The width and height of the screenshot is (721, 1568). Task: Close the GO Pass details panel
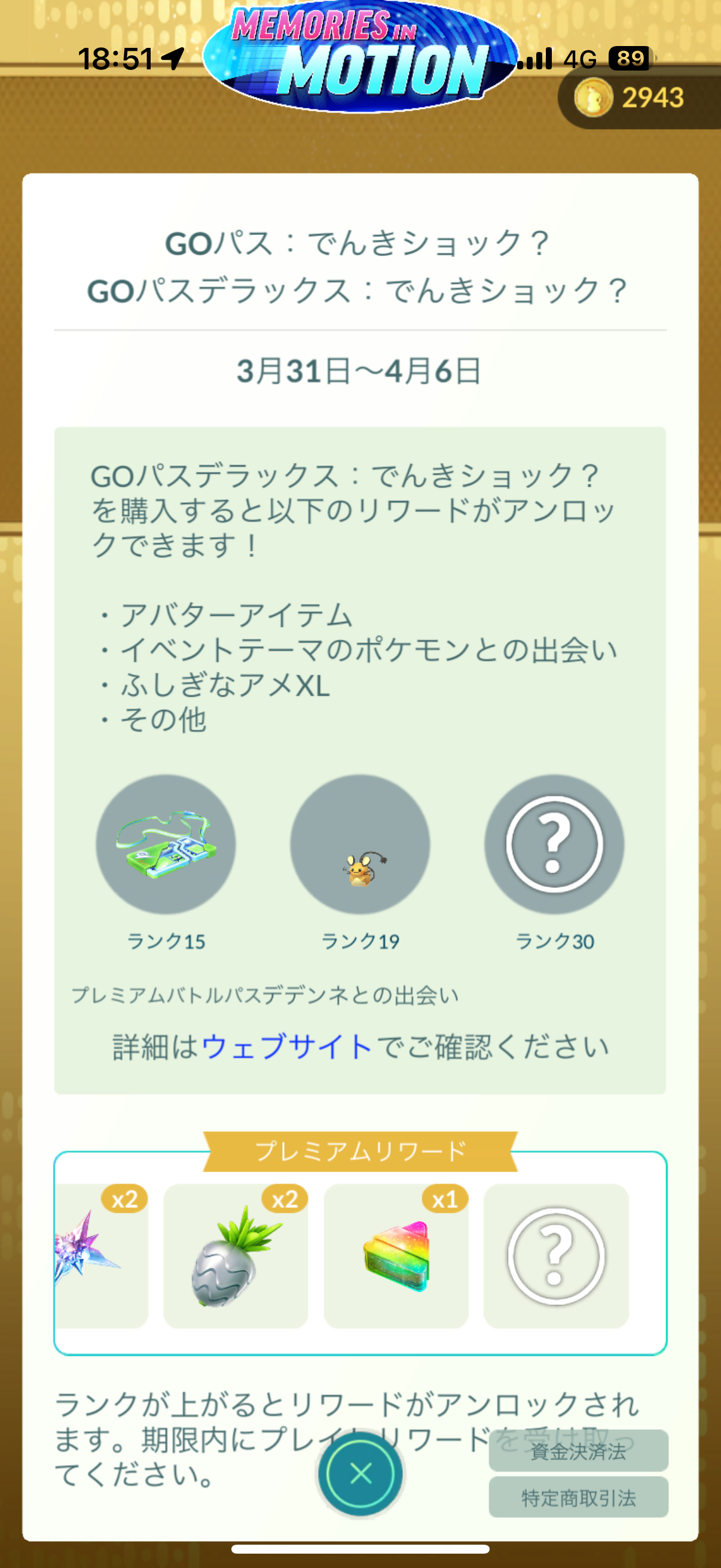coord(360,1474)
